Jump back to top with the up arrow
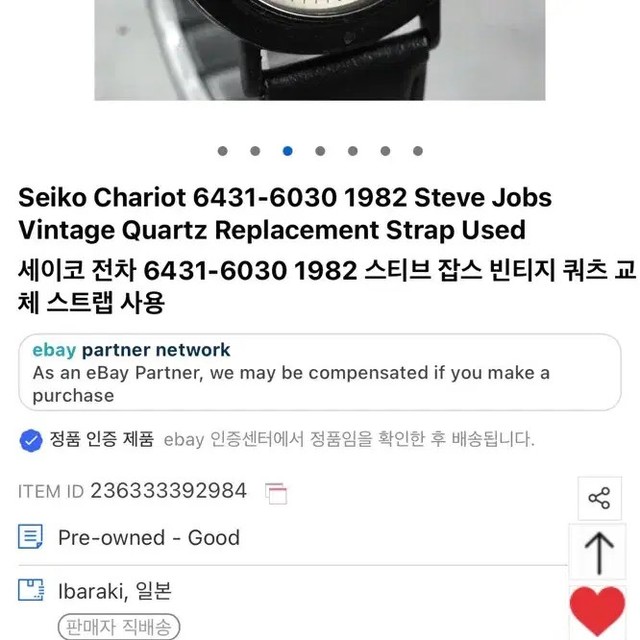Viewport: 640px width, 640px height. click(x=599, y=551)
